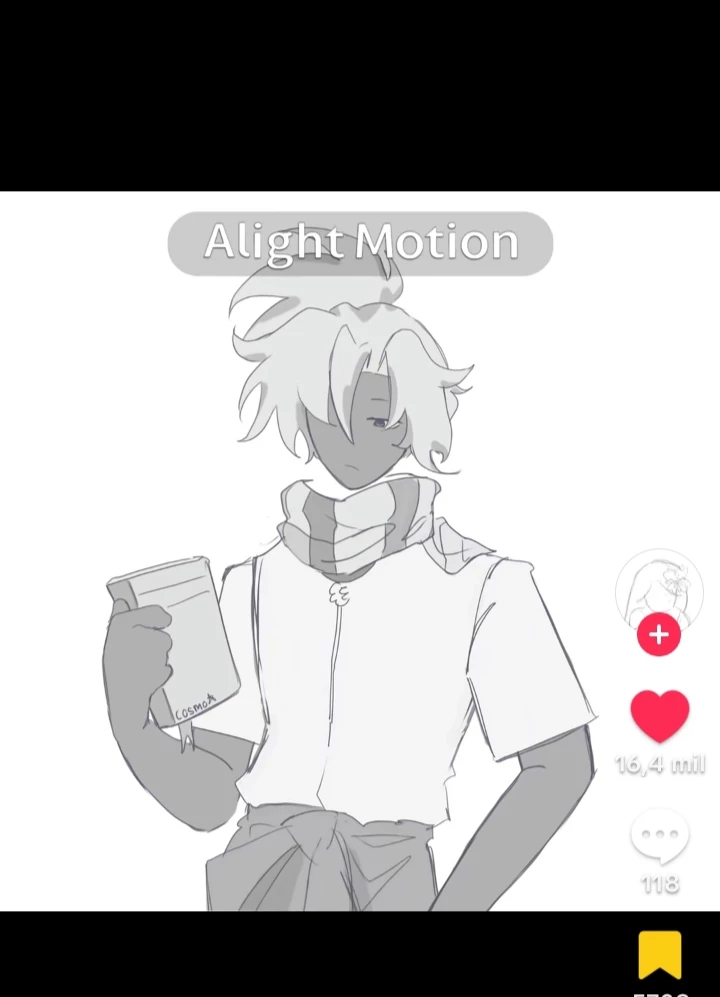Save the video with the bookmark icon

[660, 955]
